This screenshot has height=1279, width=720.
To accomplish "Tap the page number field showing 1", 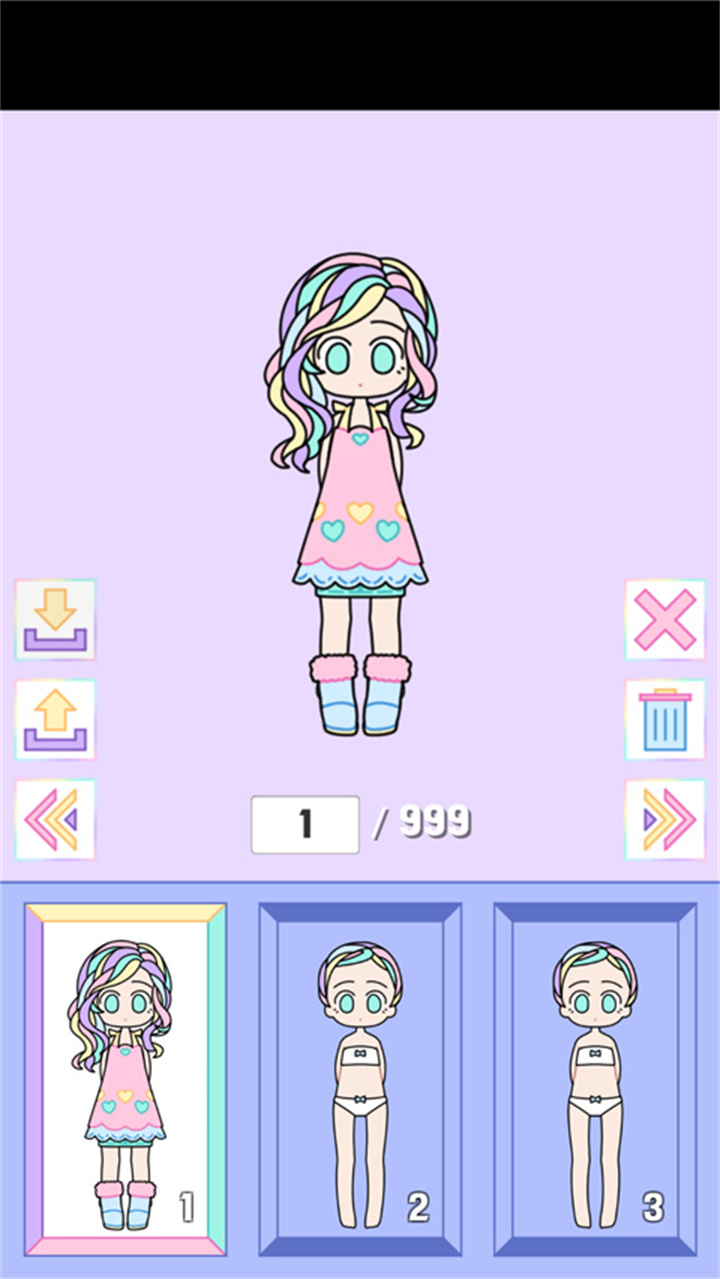I will coord(305,824).
